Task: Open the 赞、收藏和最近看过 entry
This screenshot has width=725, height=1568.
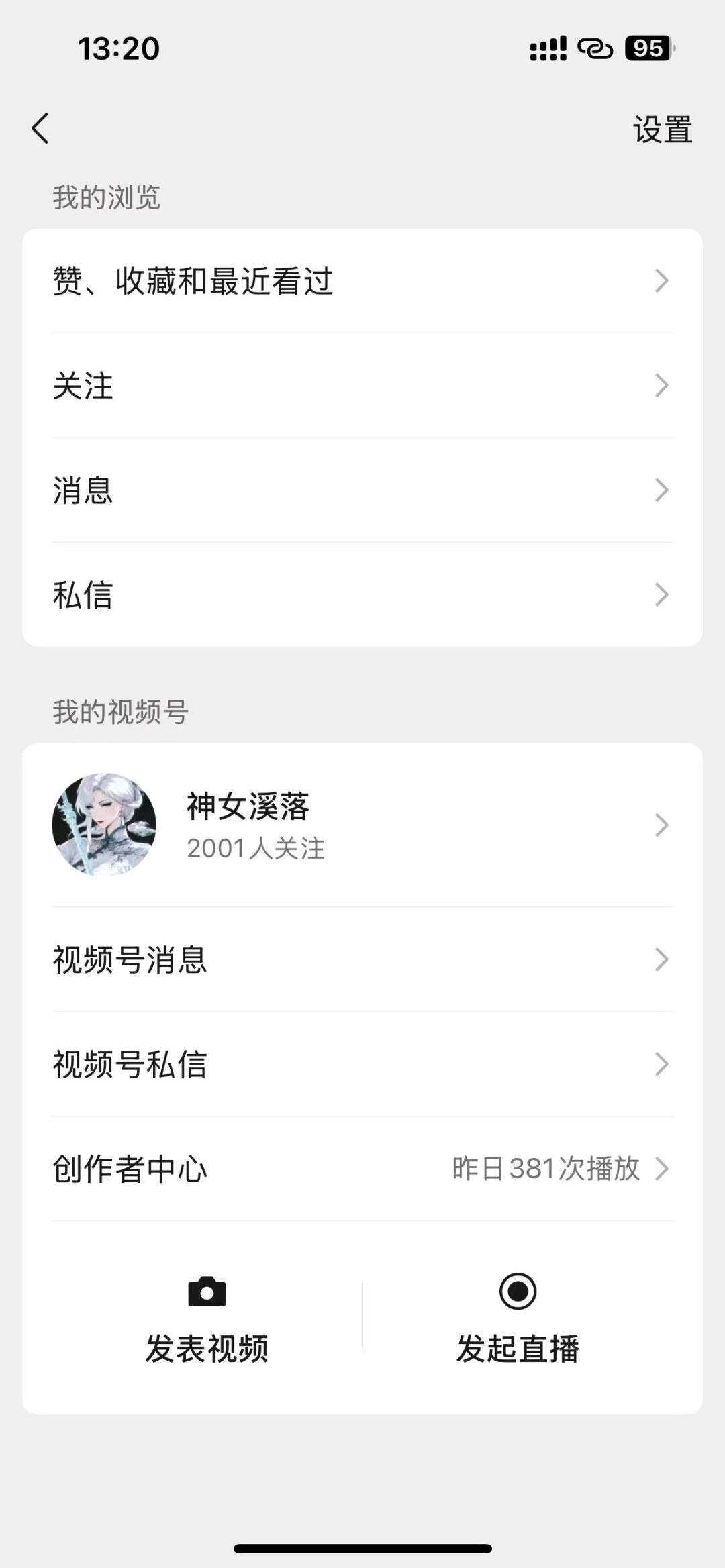Action: (x=193, y=282)
